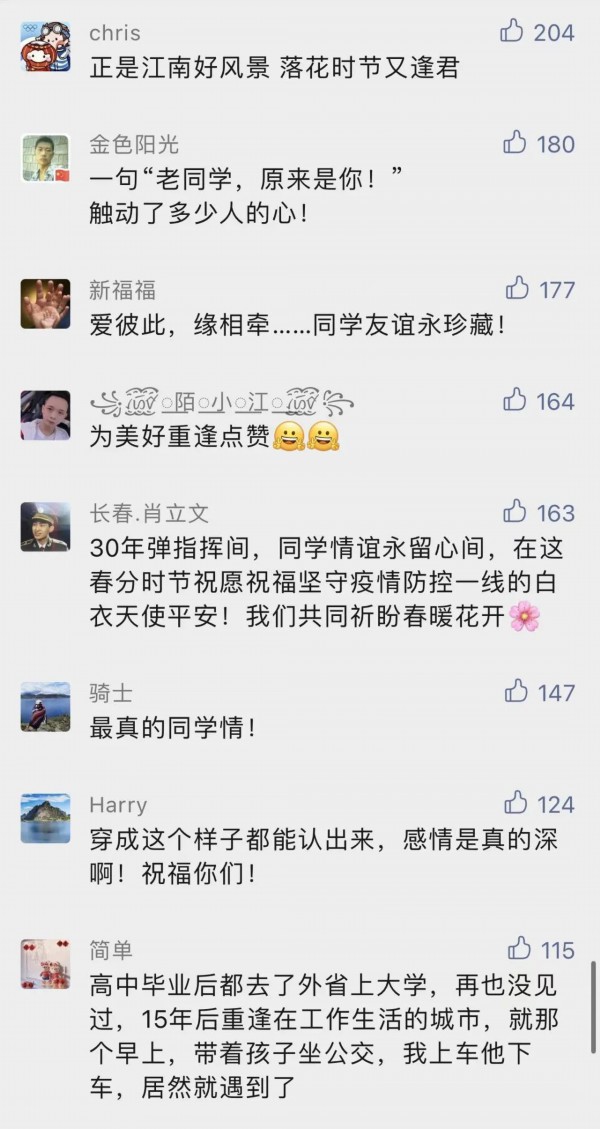600x1129 pixels.
Task: Like the 为美好重逢点赞 comment
Action: coord(515,400)
